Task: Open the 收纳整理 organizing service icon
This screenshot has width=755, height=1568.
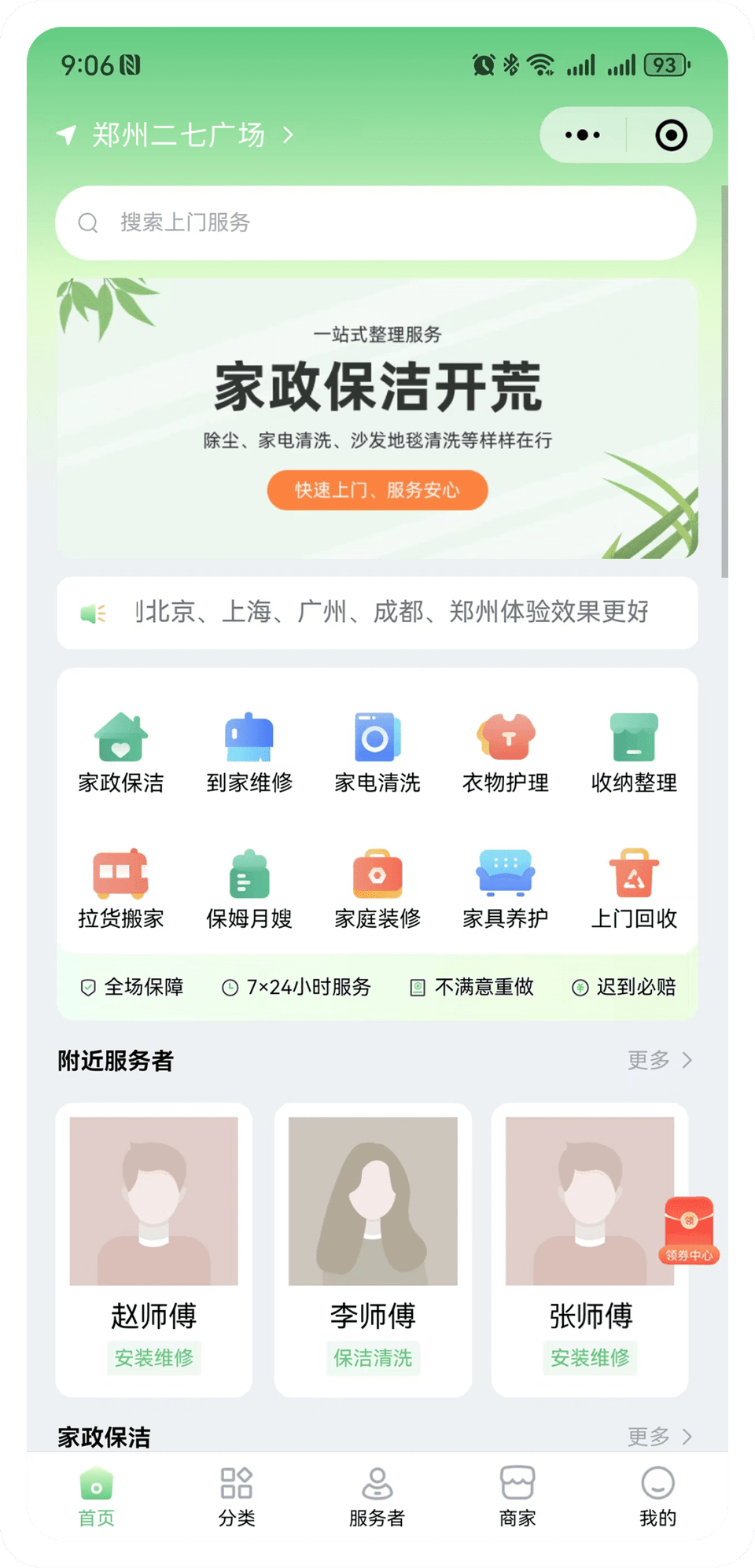Action: click(632, 749)
